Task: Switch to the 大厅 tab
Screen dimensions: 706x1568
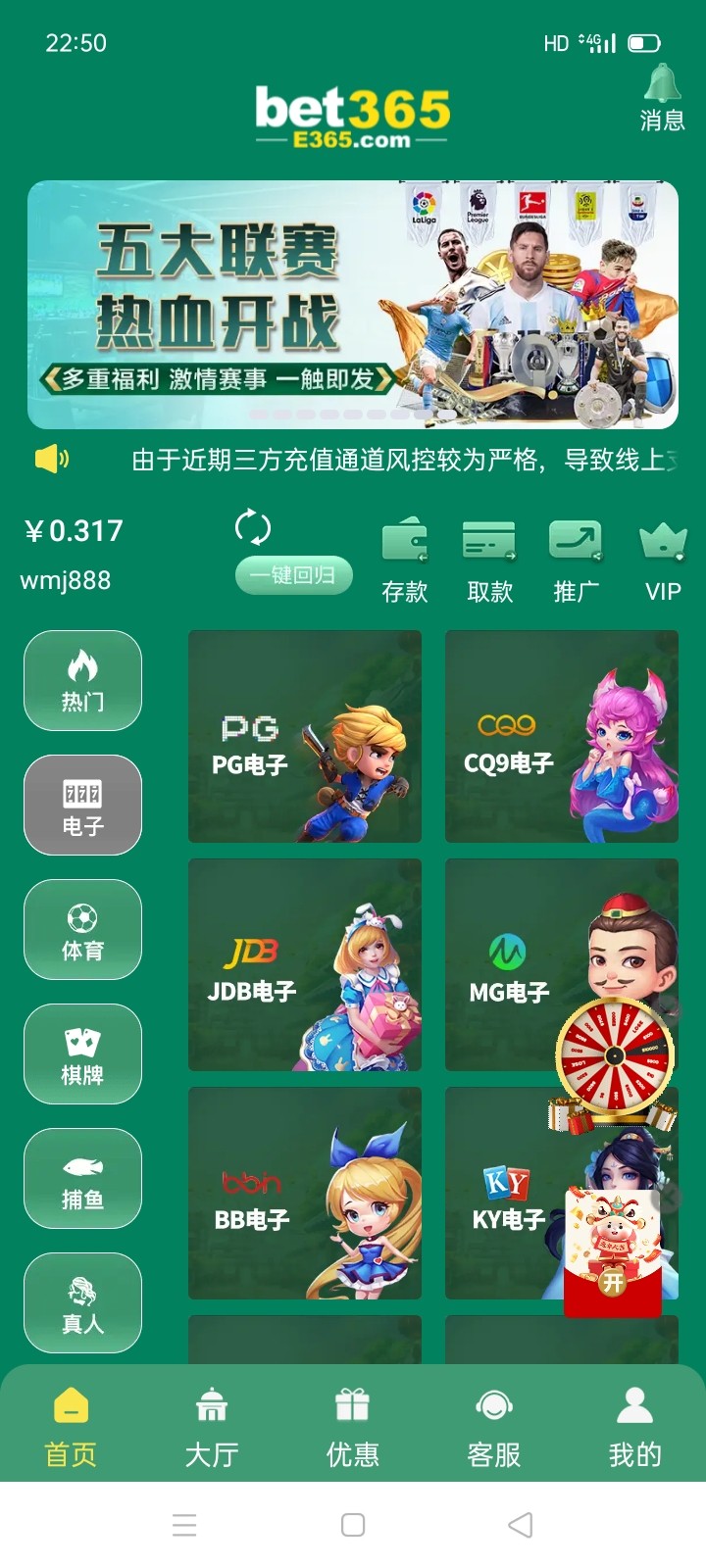Action: [x=212, y=1426]
